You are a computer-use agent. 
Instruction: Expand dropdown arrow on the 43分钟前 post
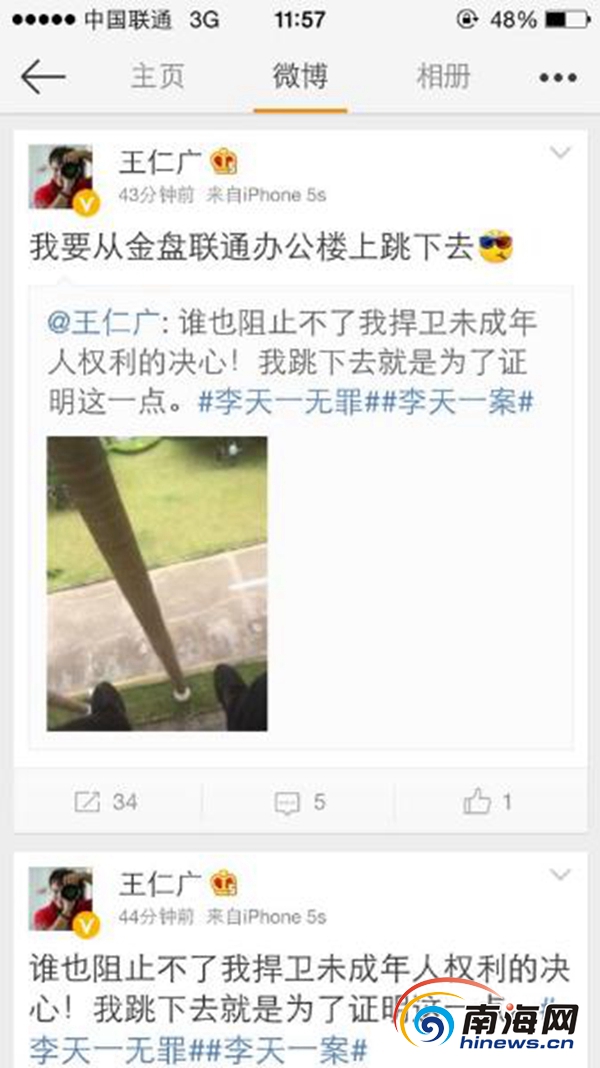pyautogui.click(x=560, y=153)
